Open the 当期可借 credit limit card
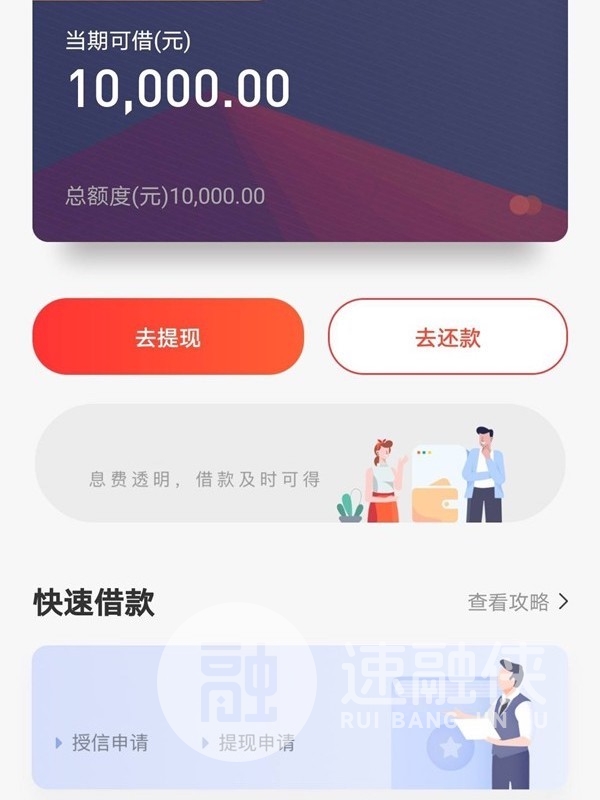 [x=300, y=120]
